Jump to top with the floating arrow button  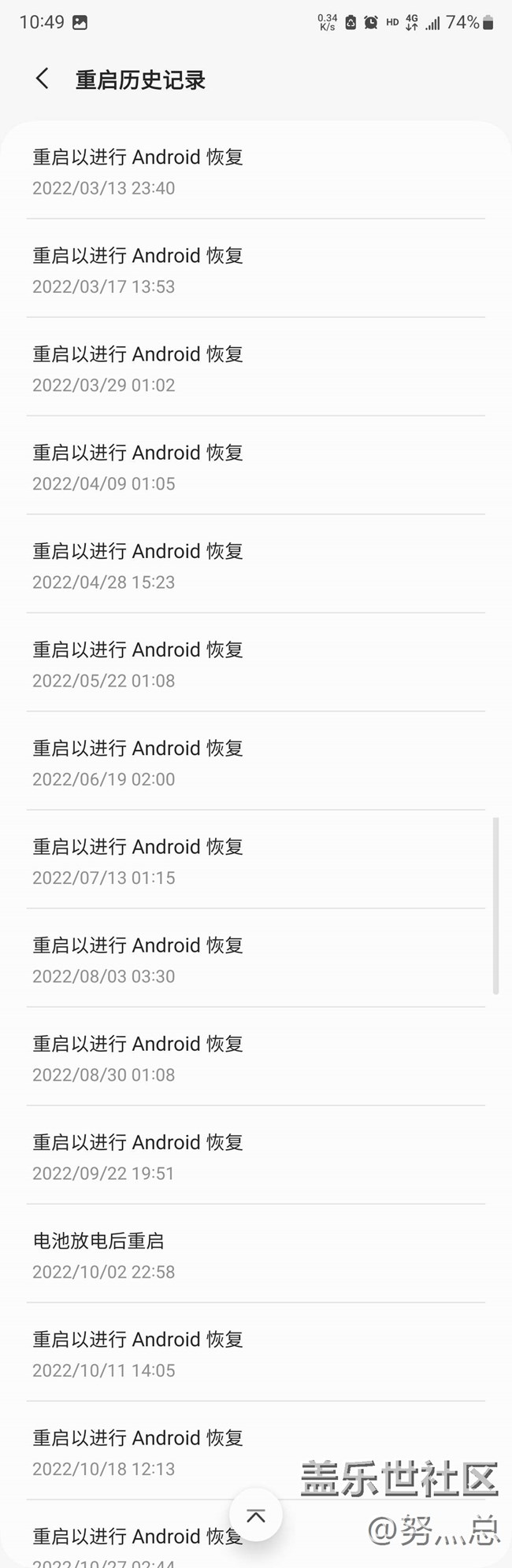tap(256, 1515)
